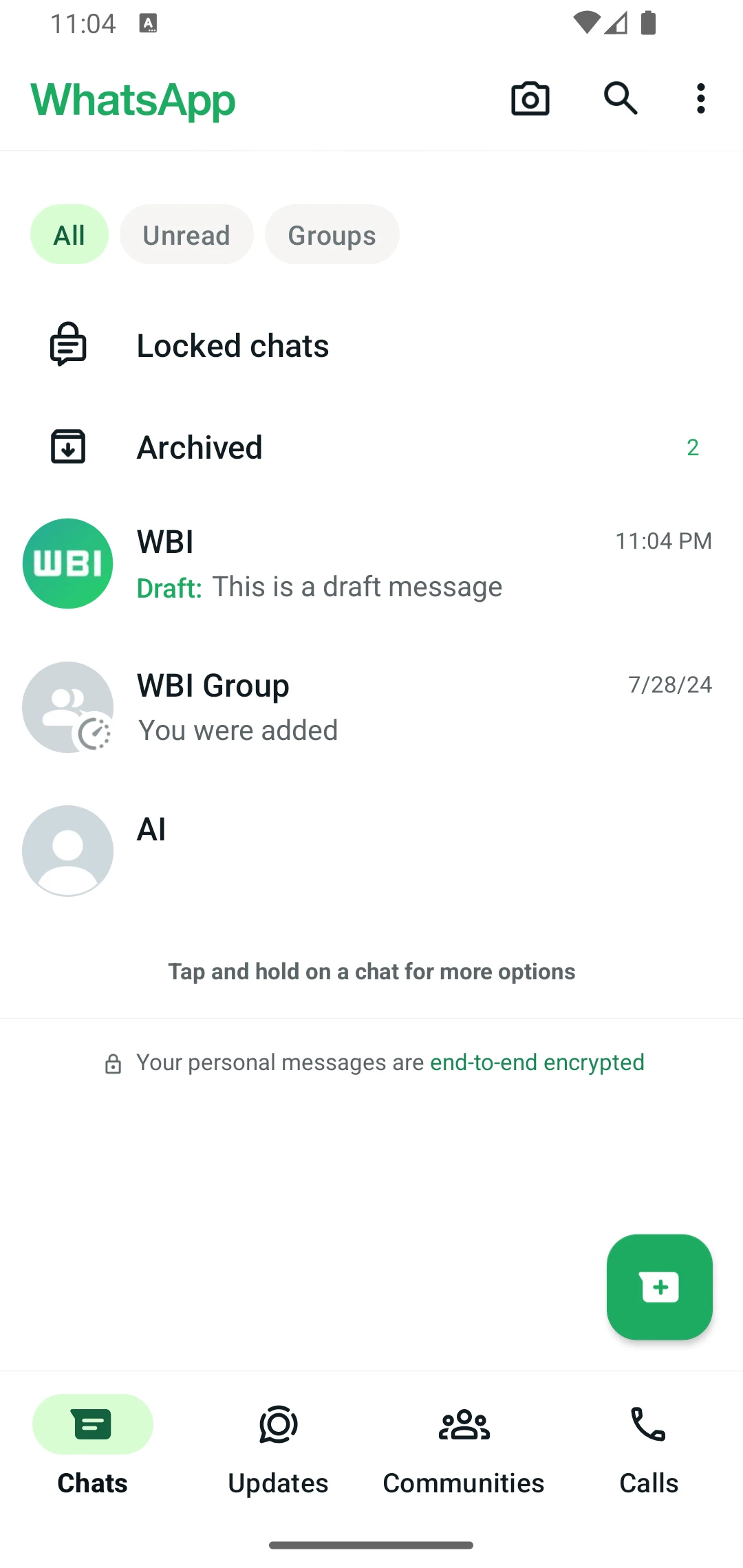Viewport: 743px width, 1568px height.
Task: Switch to the Updates tab
Action: point(278,1444)
